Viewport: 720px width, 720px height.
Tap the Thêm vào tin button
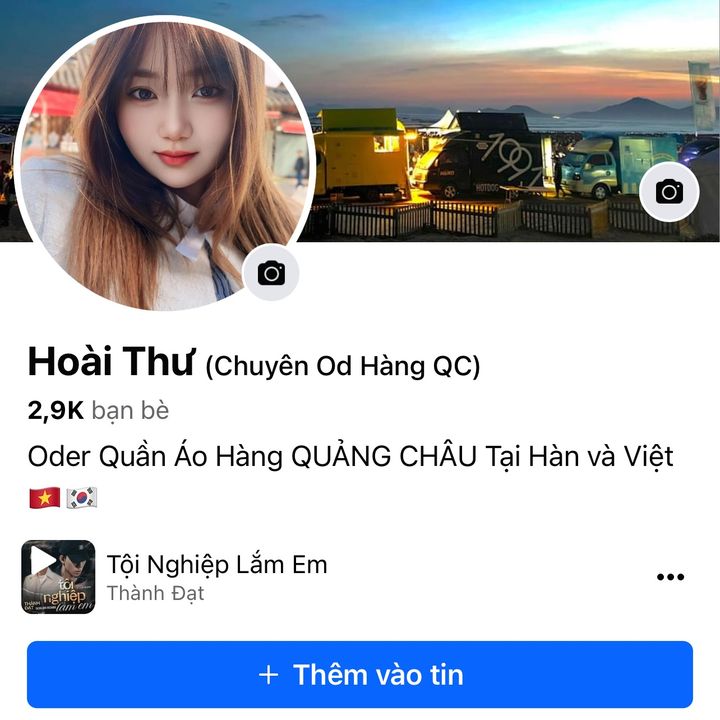click(360, 675)
